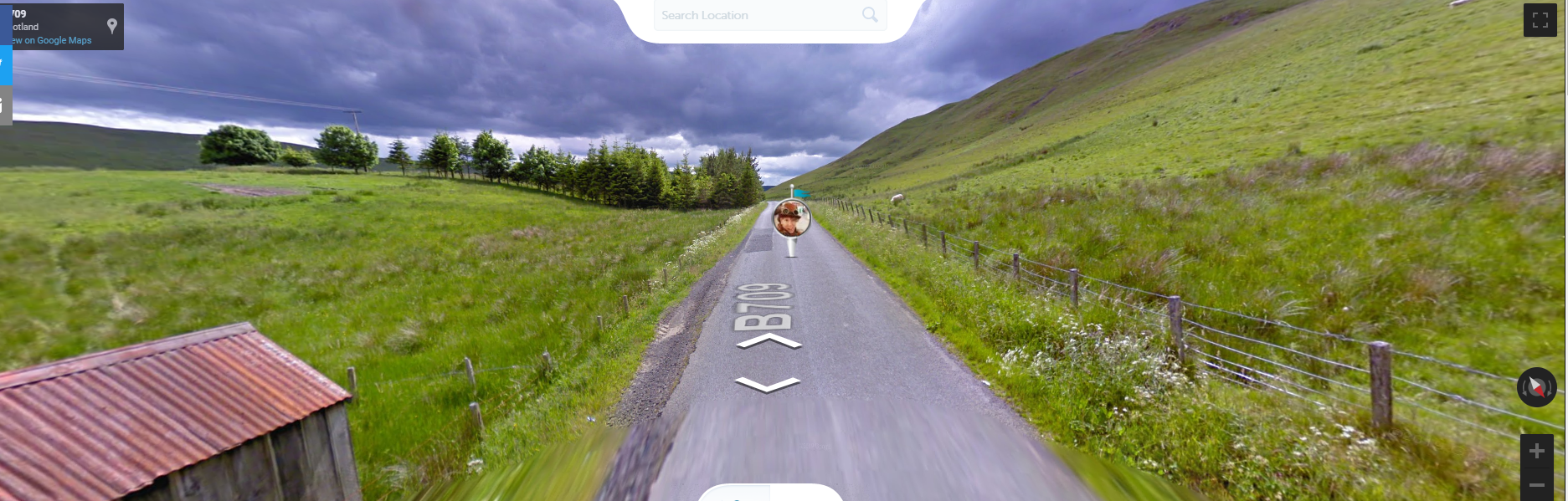Open the info panel button
The image size is (1568, 501).
[x=5, y=105]
